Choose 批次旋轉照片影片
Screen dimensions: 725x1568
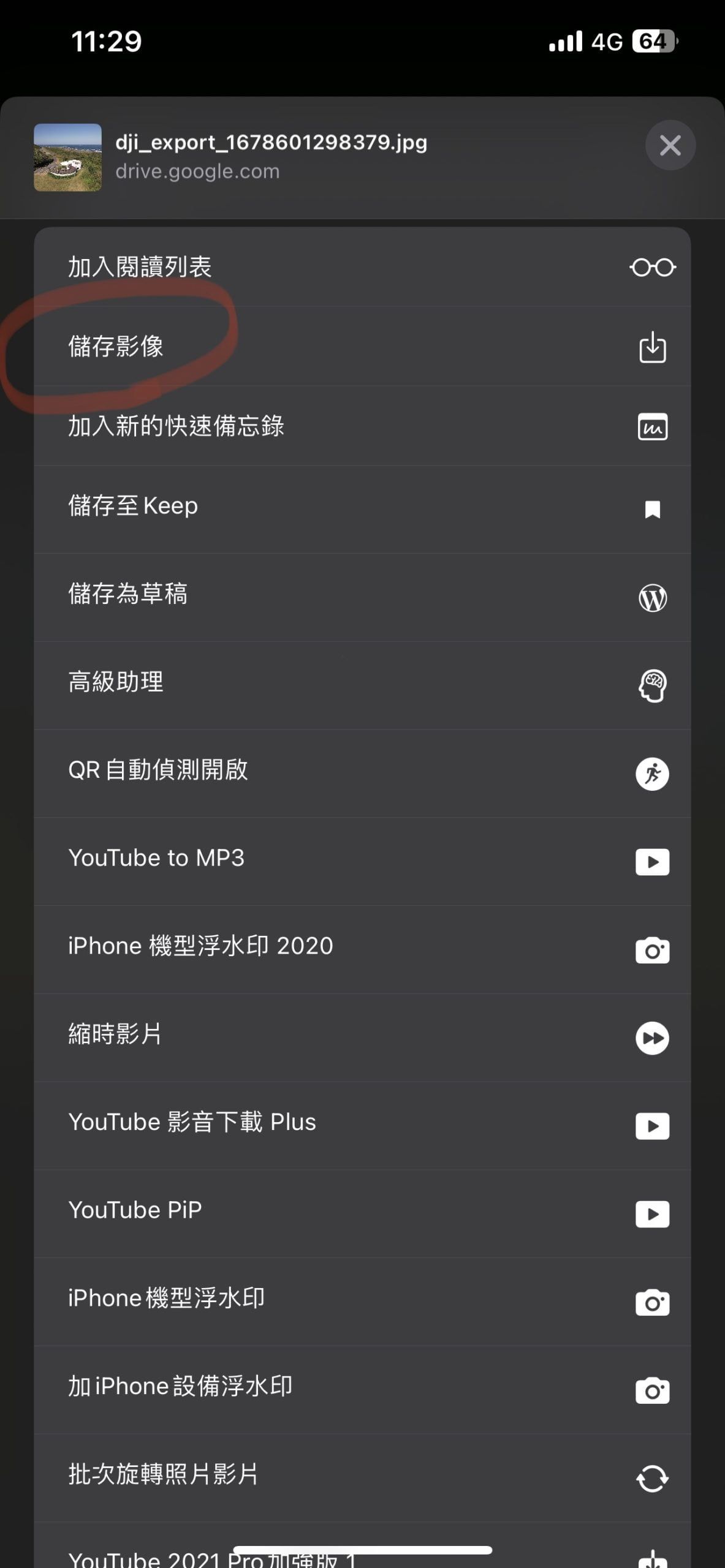pyautogui.click(x=362, y=1476)
